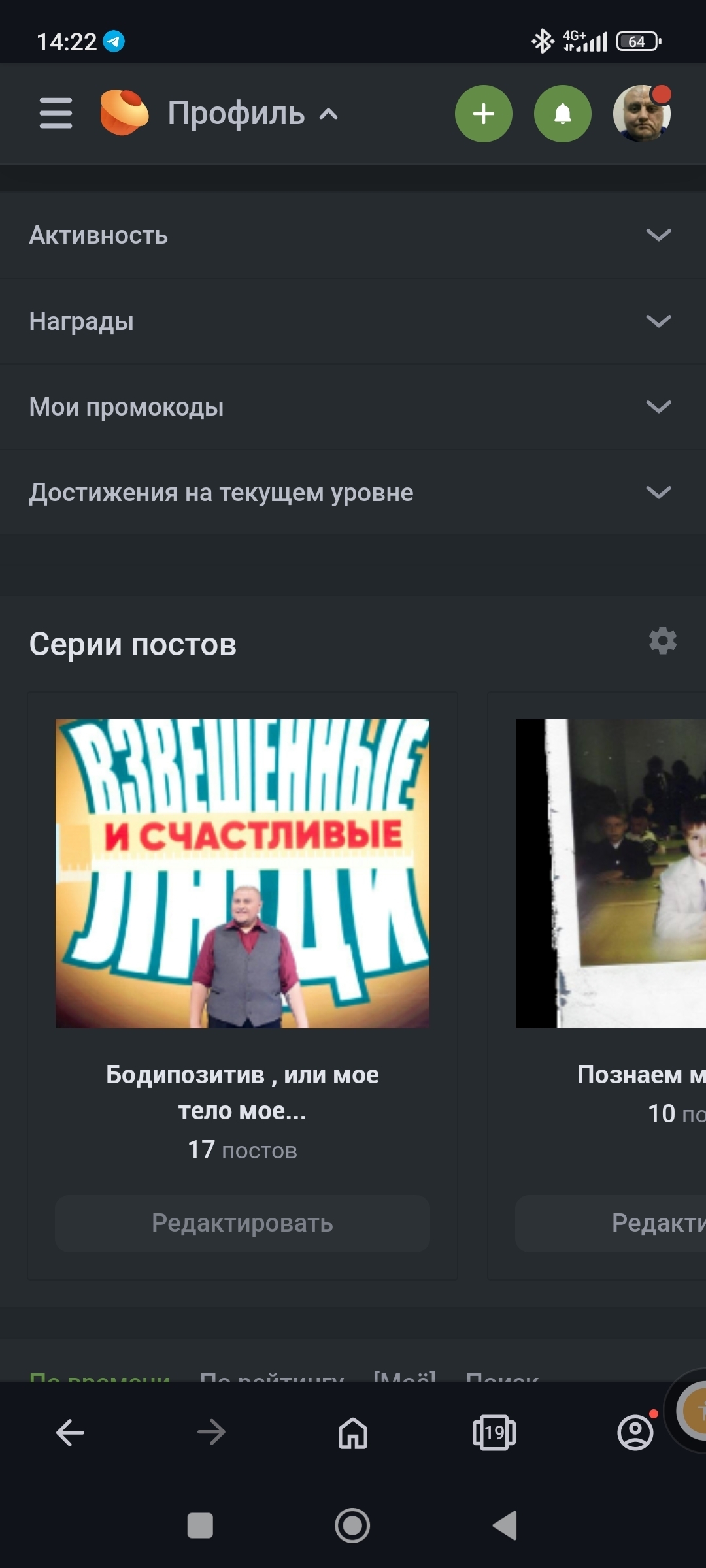The width and height of the screenshot is (706, 1568).
Task: Expand Достижения на текущем уровне
Action: (353, 492)
